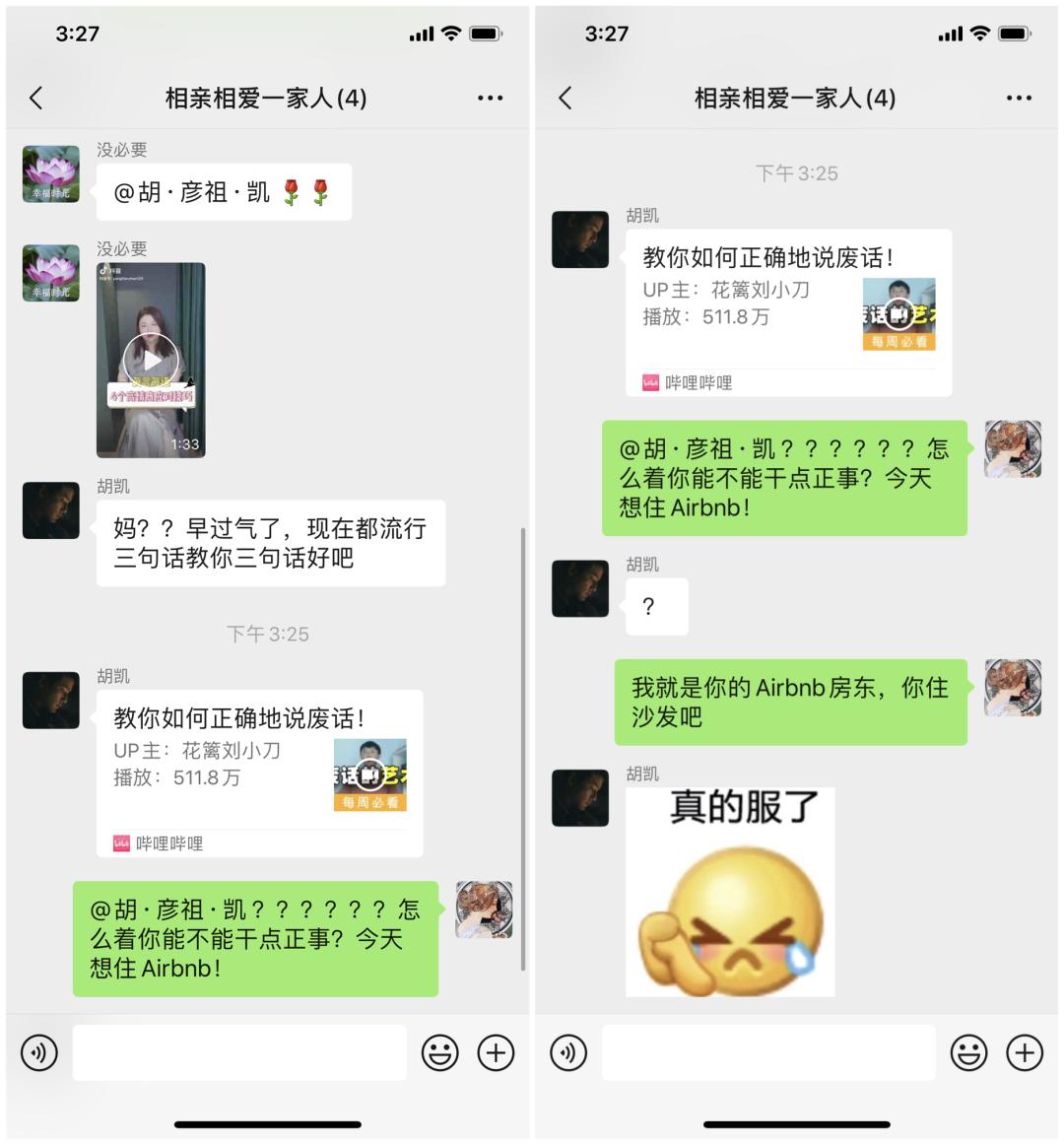Open the emoji picker on the right screen
This screenshot has width=1064, height=1145.
pyautogui.click(x=972, y=1052)
